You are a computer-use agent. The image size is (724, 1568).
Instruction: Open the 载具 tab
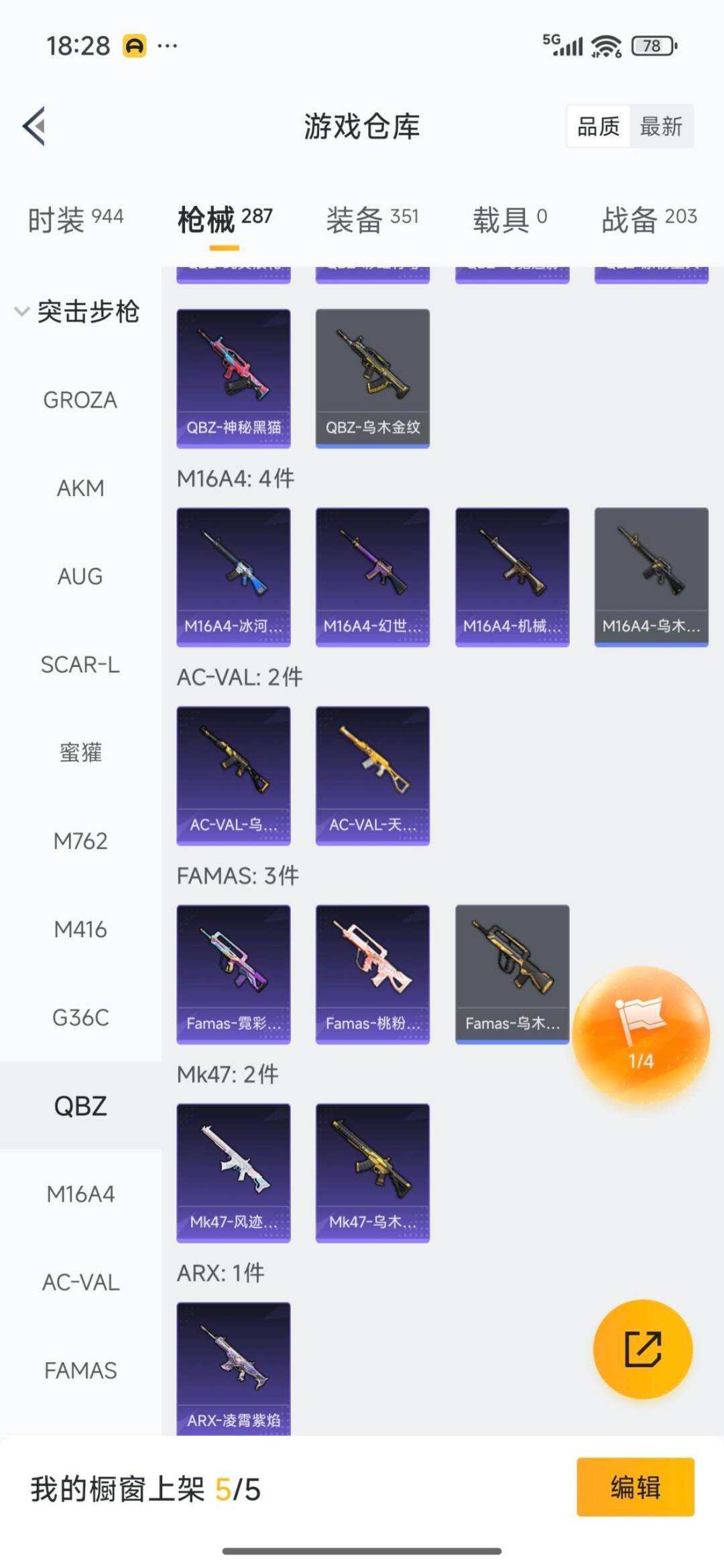[509, 219]
